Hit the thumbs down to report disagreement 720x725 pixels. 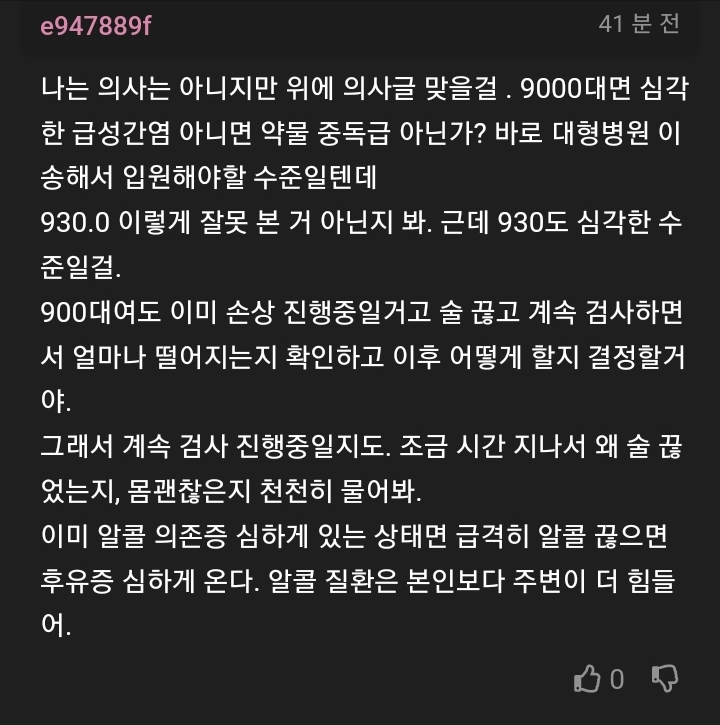pos(664,678)
